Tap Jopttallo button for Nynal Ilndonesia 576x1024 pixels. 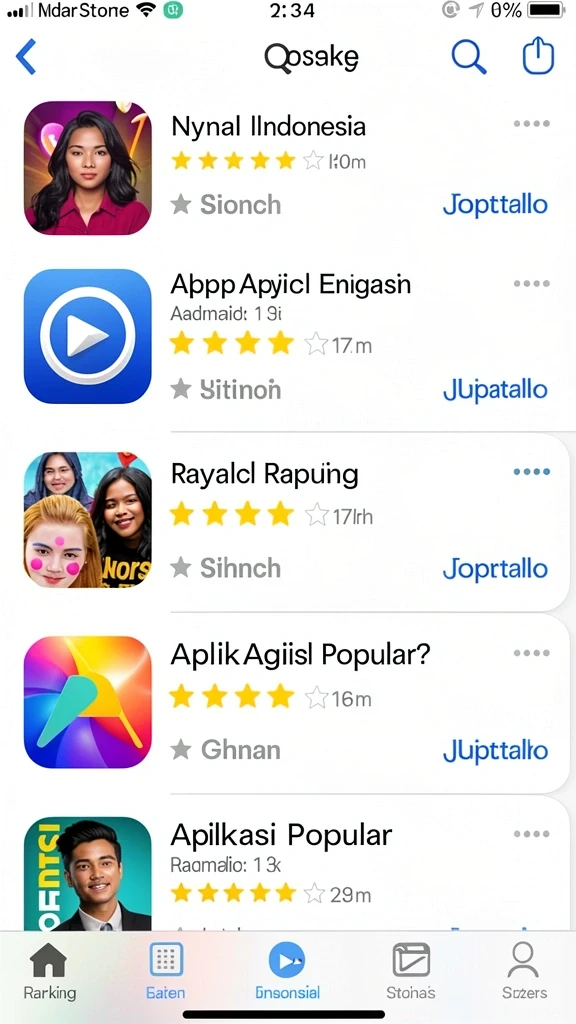point(495,204)
